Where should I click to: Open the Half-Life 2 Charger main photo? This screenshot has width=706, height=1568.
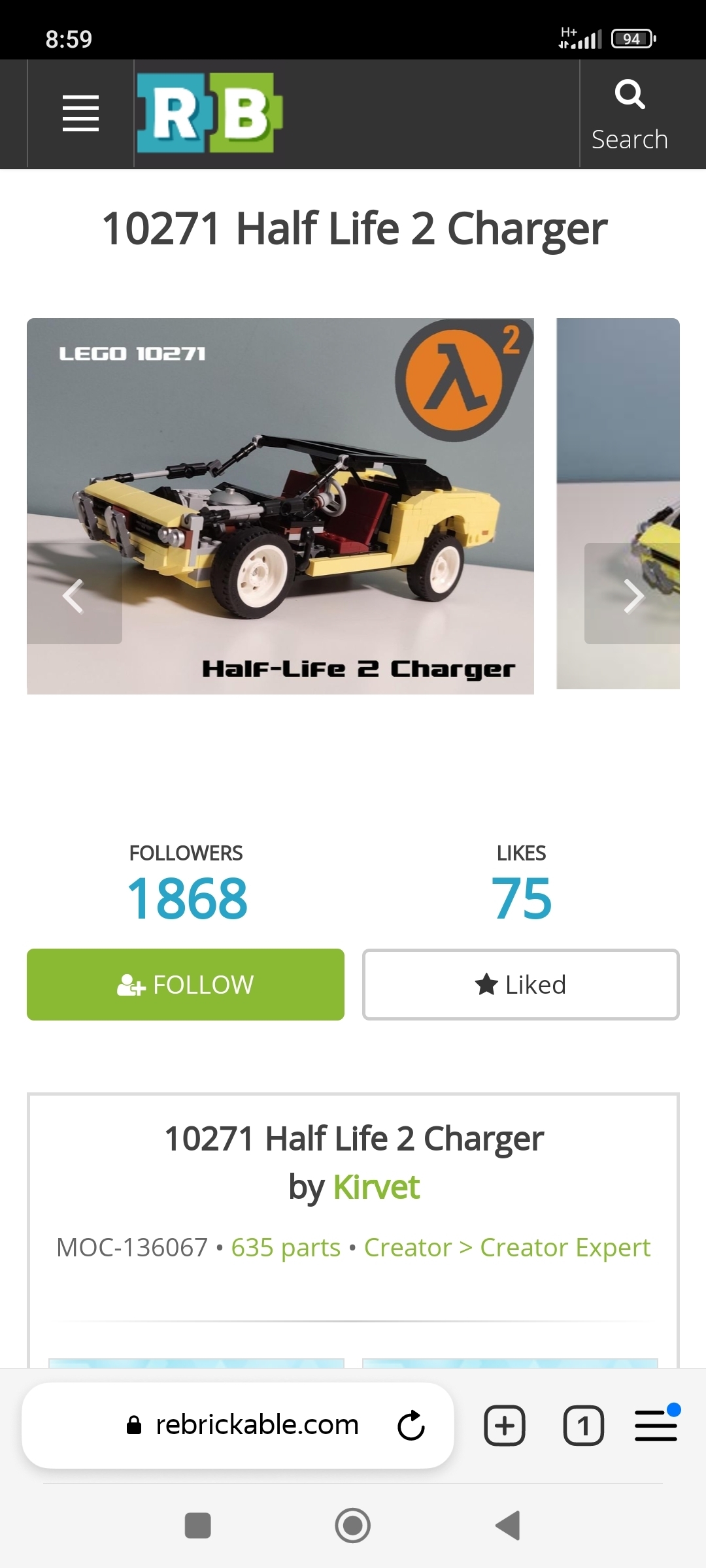pyautogui.click(x=281, y=506)
